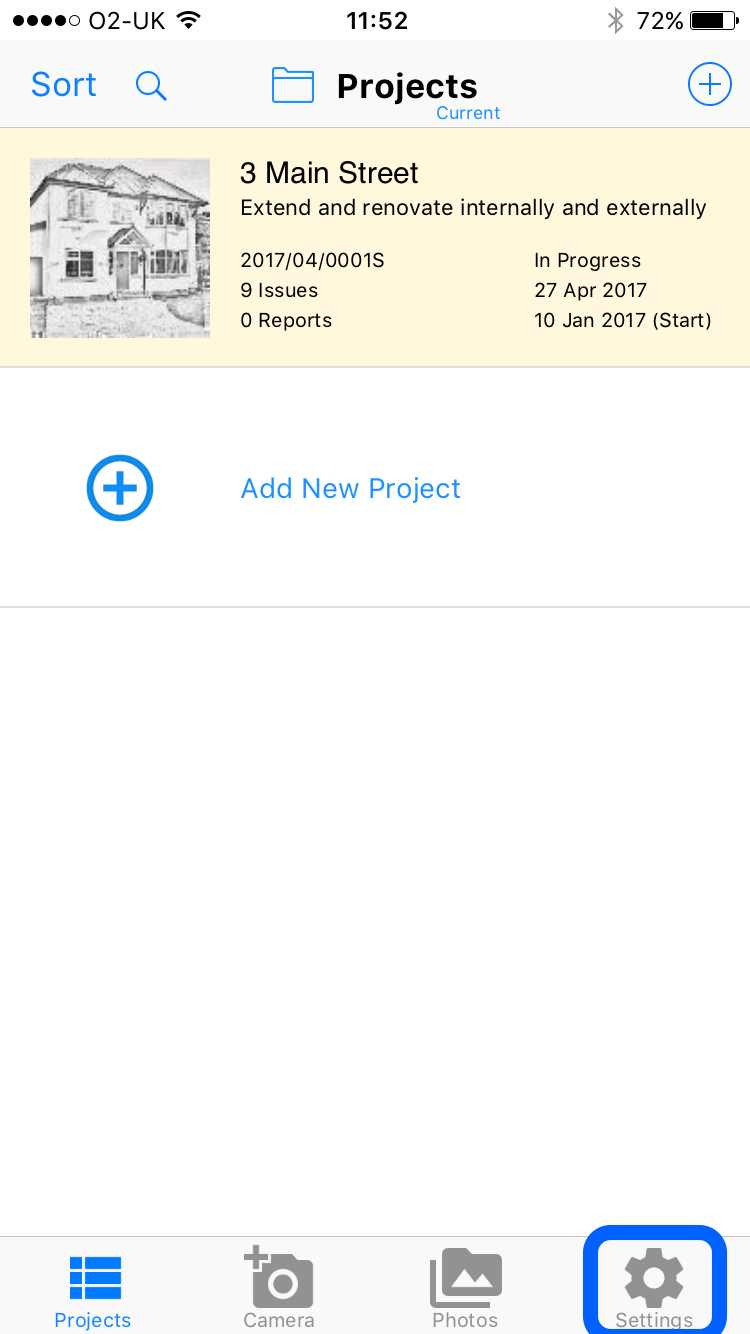This screenshot has height=1334, width=750.
Task: Tap the Sort button
Action: pos(64,85)
